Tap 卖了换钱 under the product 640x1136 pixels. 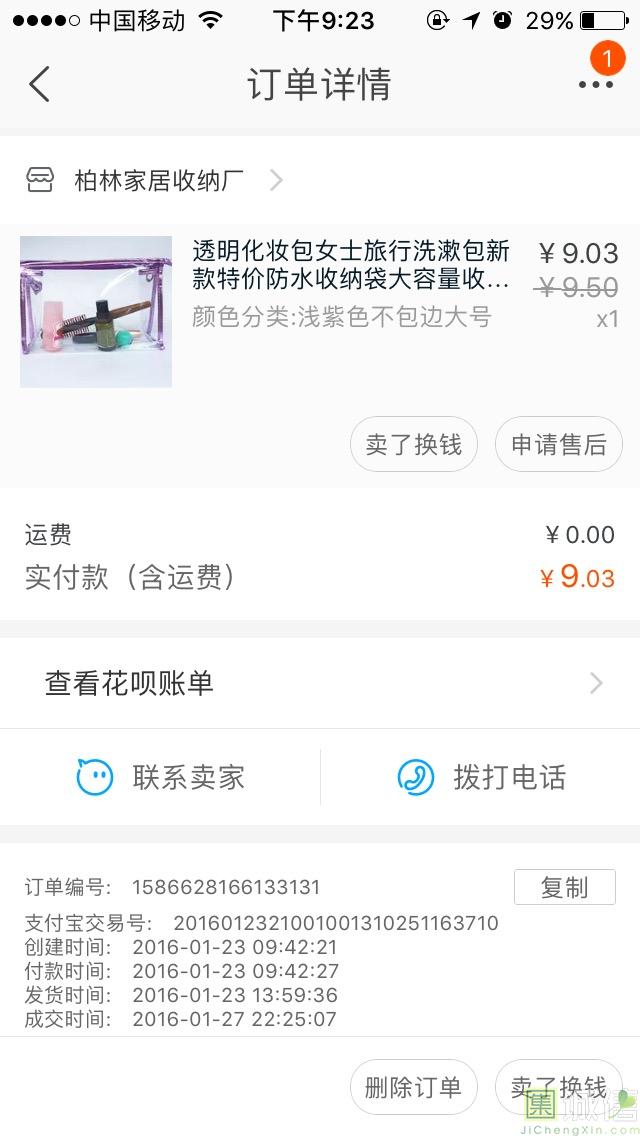[414, 445]
